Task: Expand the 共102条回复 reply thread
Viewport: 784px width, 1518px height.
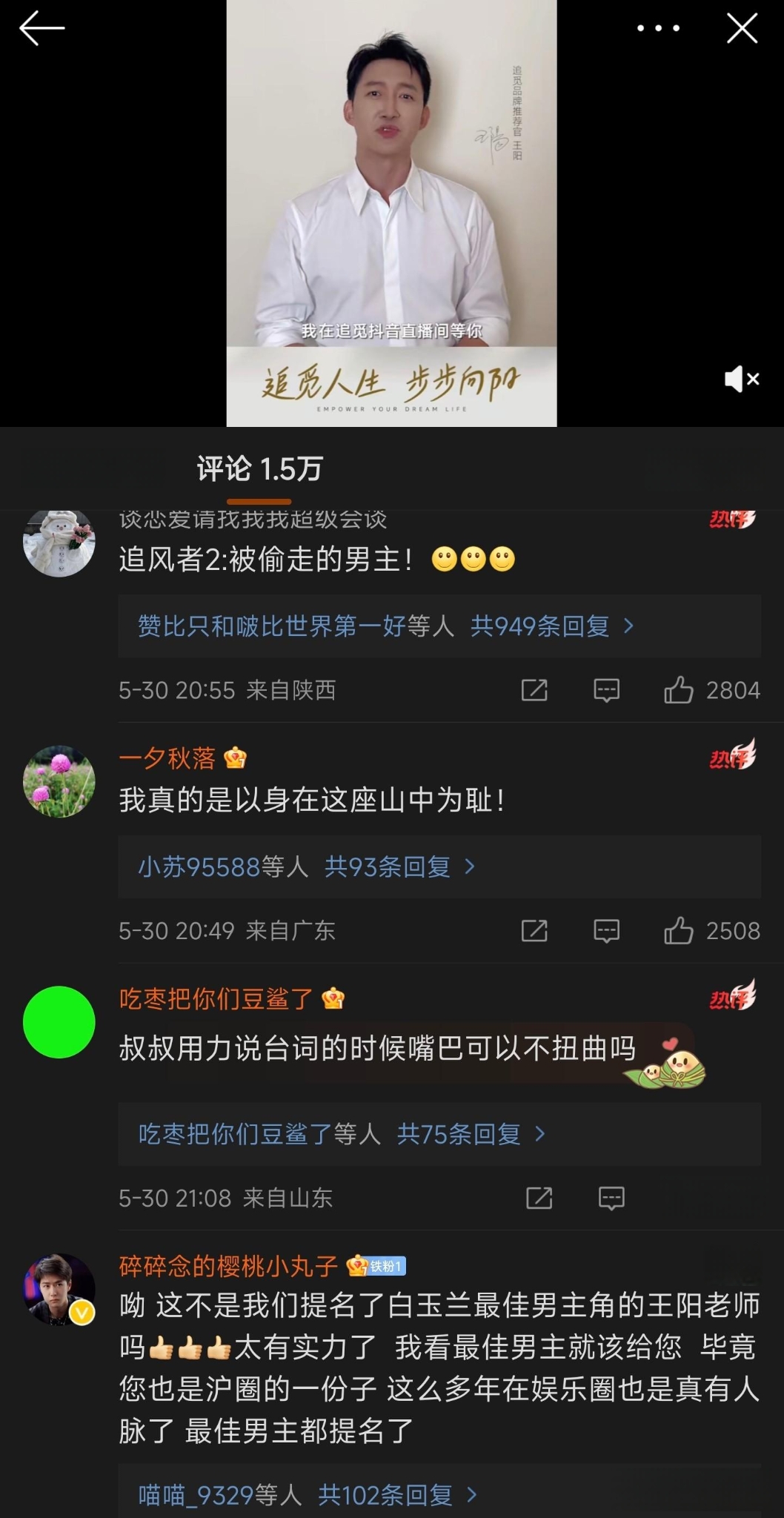Action: [397, 1495]
